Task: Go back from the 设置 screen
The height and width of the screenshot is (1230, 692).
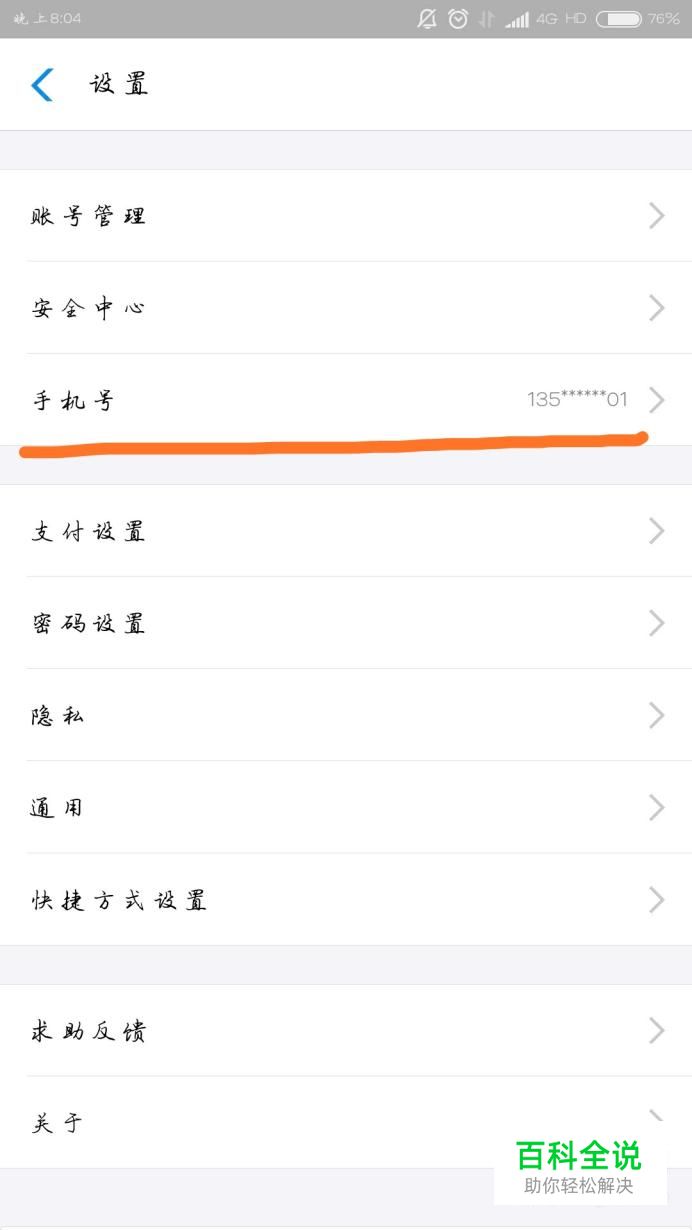Action: [42, 85]
